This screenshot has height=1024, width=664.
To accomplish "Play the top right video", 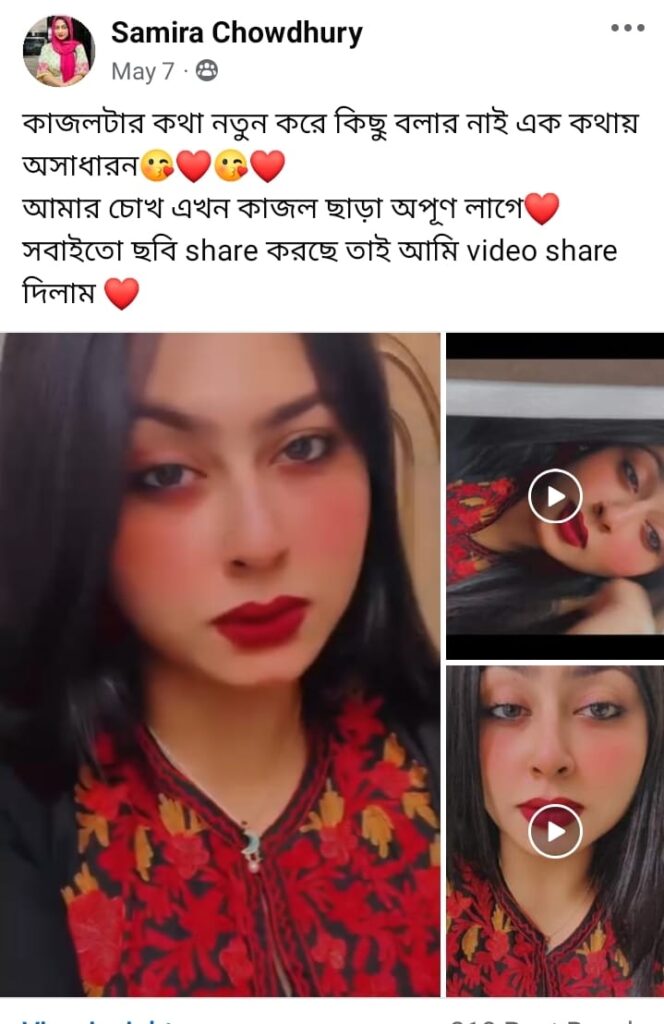I will (555, 496).
